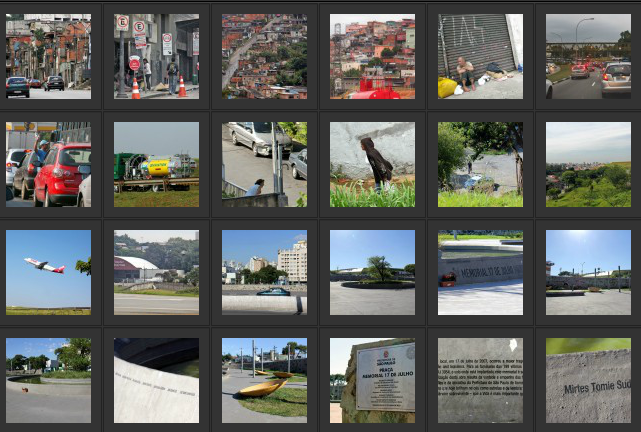View the yellow sculpture in plaza photo

tap(264, 380)
